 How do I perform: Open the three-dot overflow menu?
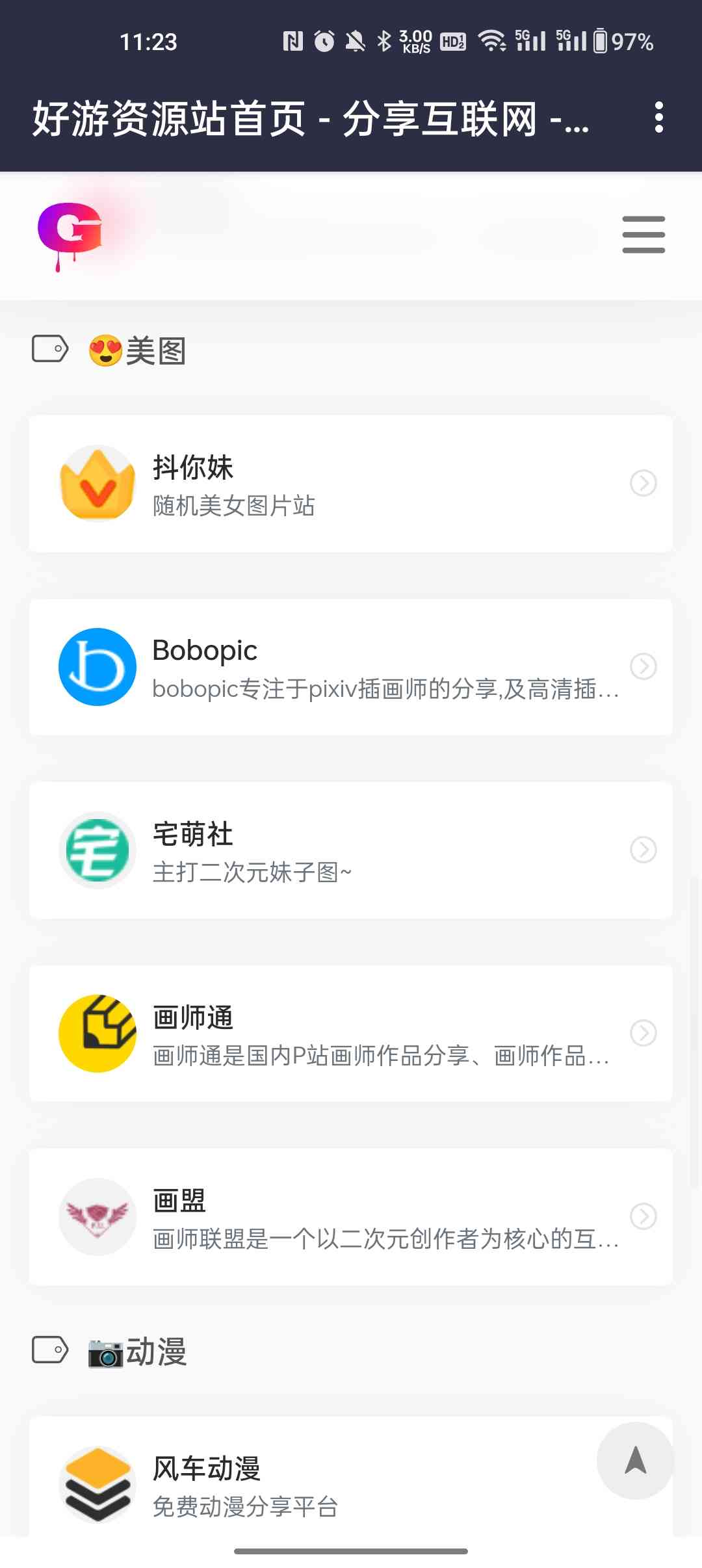tap(658, 118)
